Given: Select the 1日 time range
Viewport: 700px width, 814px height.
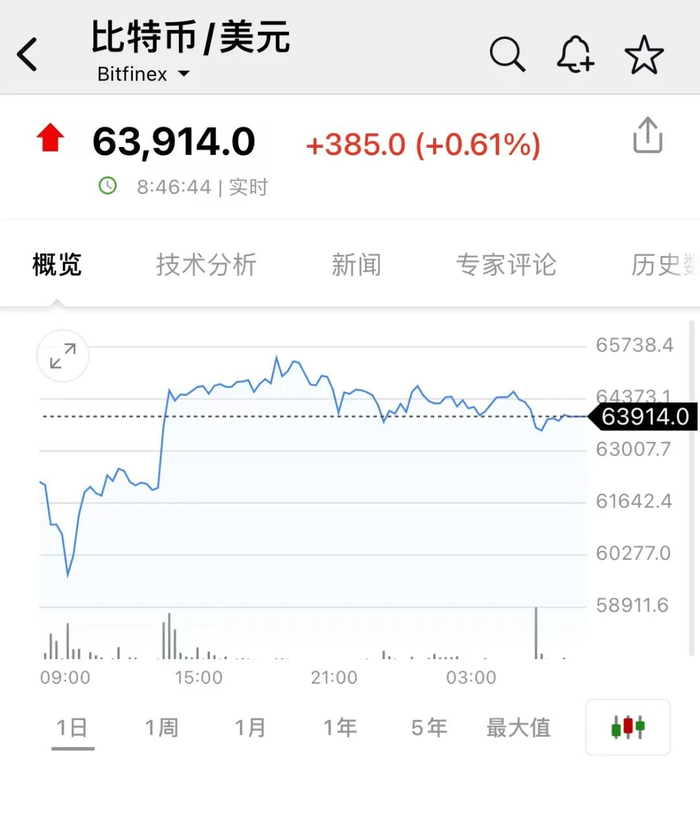Looking at the screenshot, I should (x=72, y=728).
